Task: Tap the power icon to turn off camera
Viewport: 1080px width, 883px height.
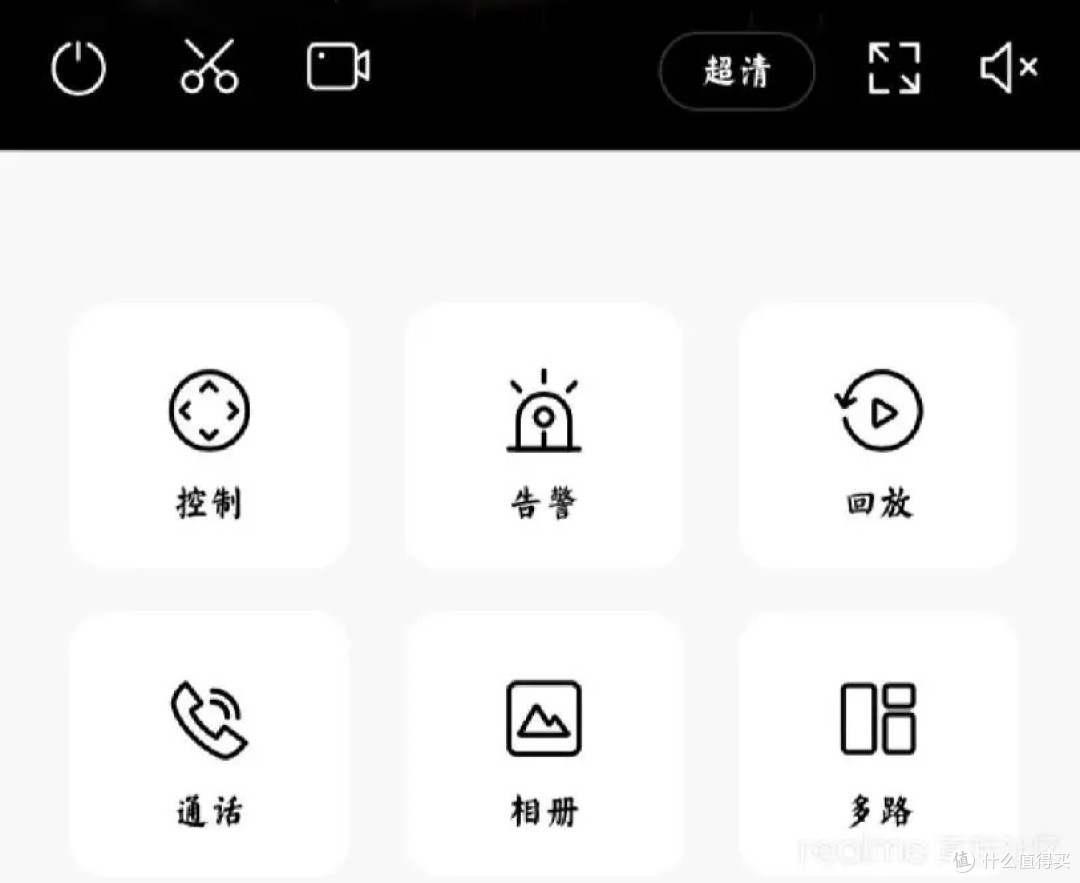Action: pyautogui.click(x=79, y=67)
